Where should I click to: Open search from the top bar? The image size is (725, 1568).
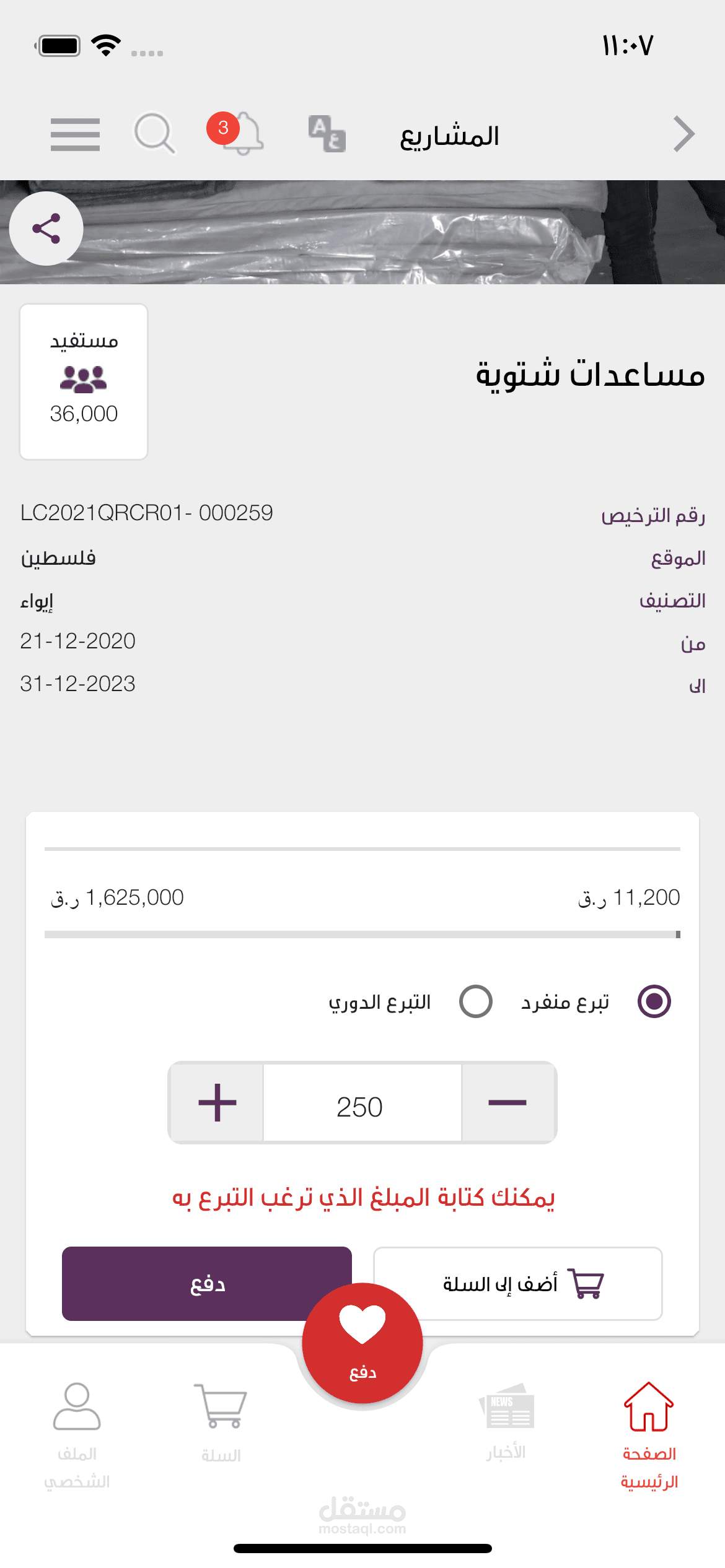coord(154,133)
